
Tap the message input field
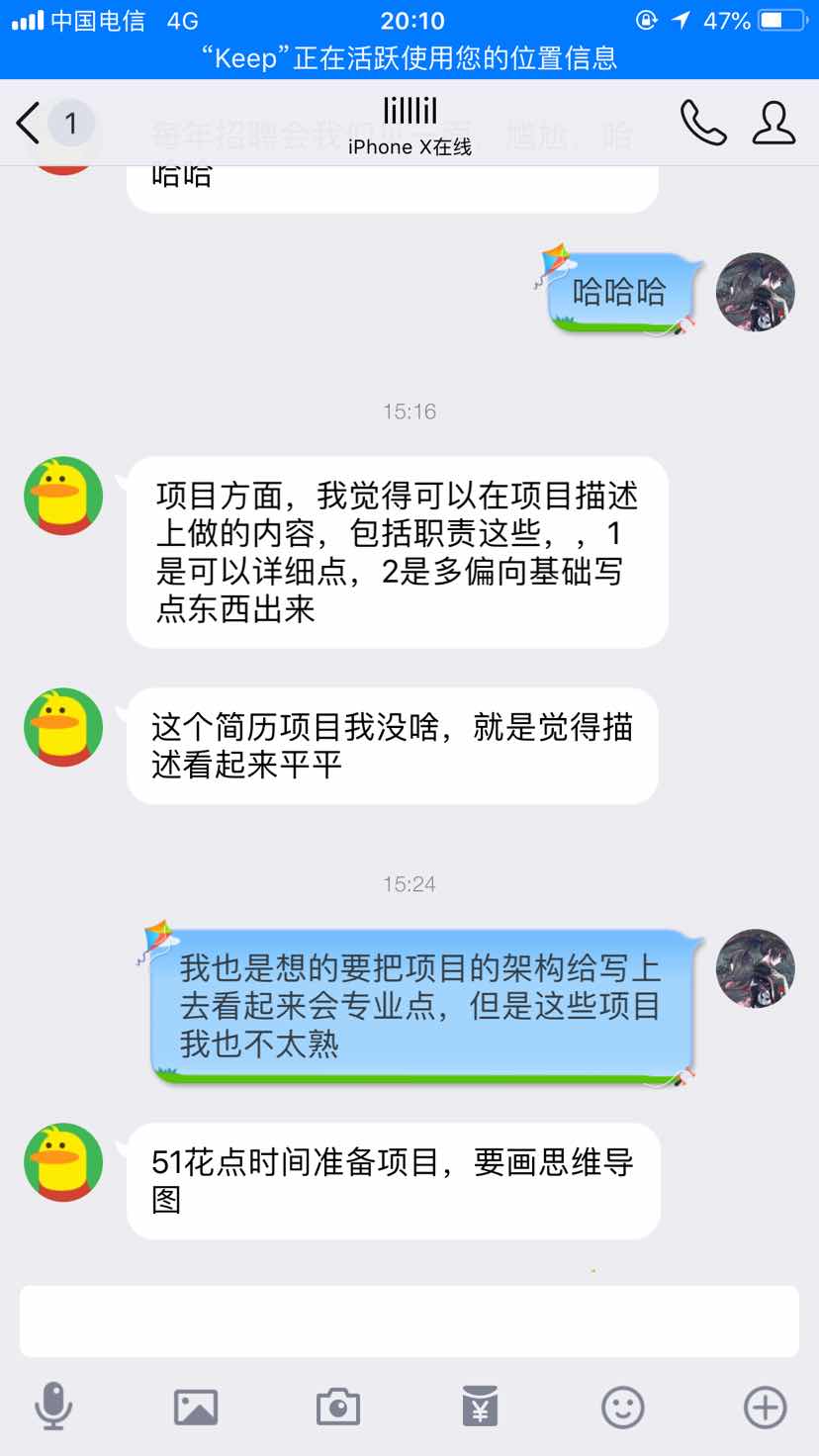(409, 1320)
